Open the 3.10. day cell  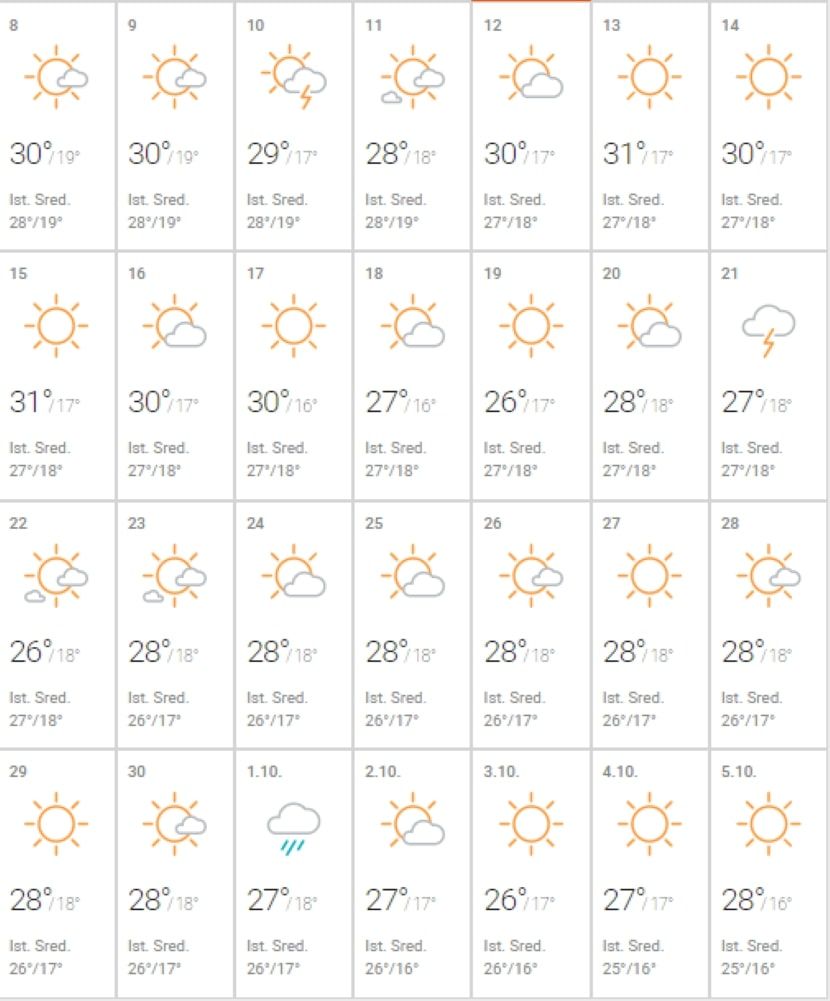tap(531, 873)
